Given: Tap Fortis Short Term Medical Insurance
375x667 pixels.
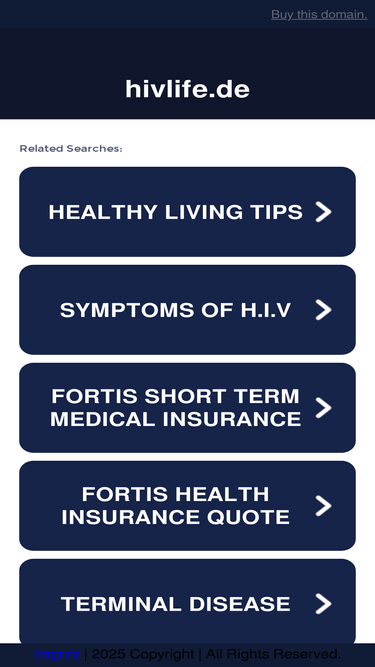Looking at the screenshot, I should [x=188, y=408].
